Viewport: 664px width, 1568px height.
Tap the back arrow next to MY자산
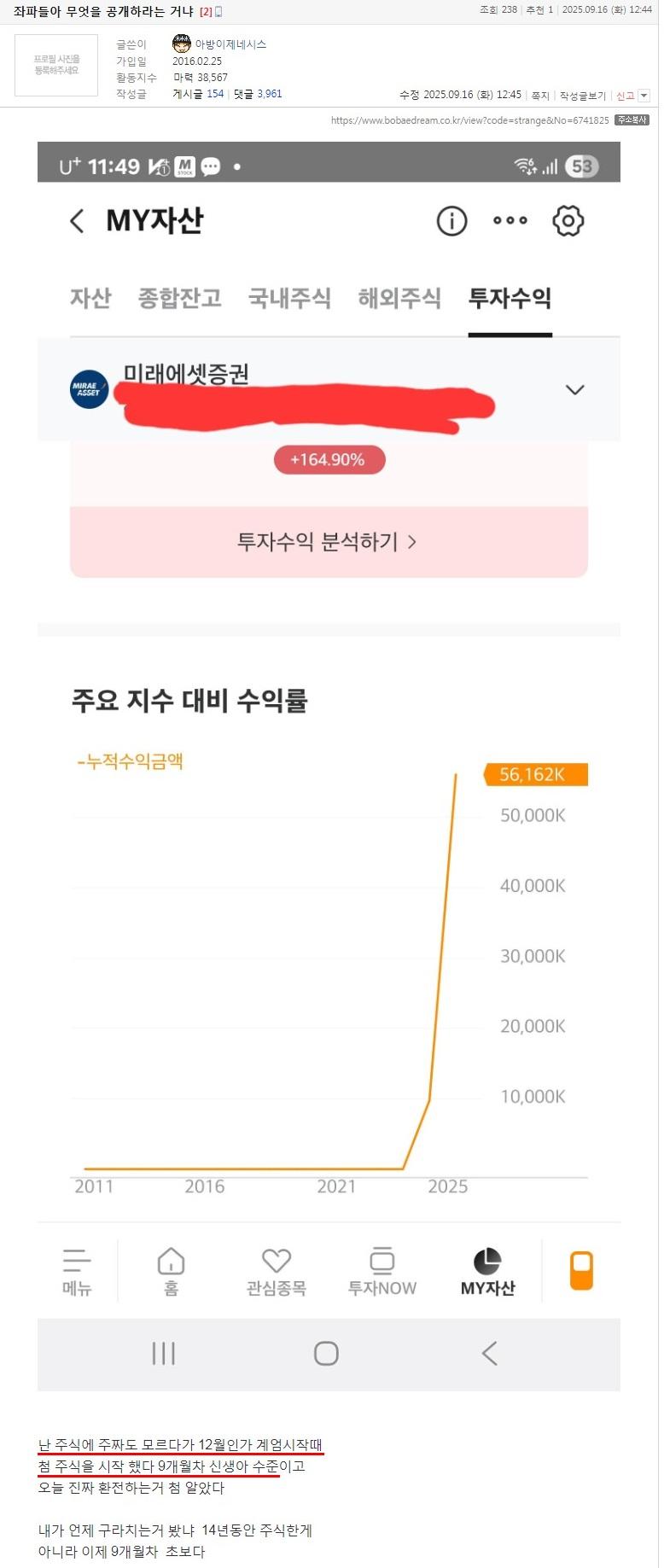pyautogui.click(x=76, y=220)
